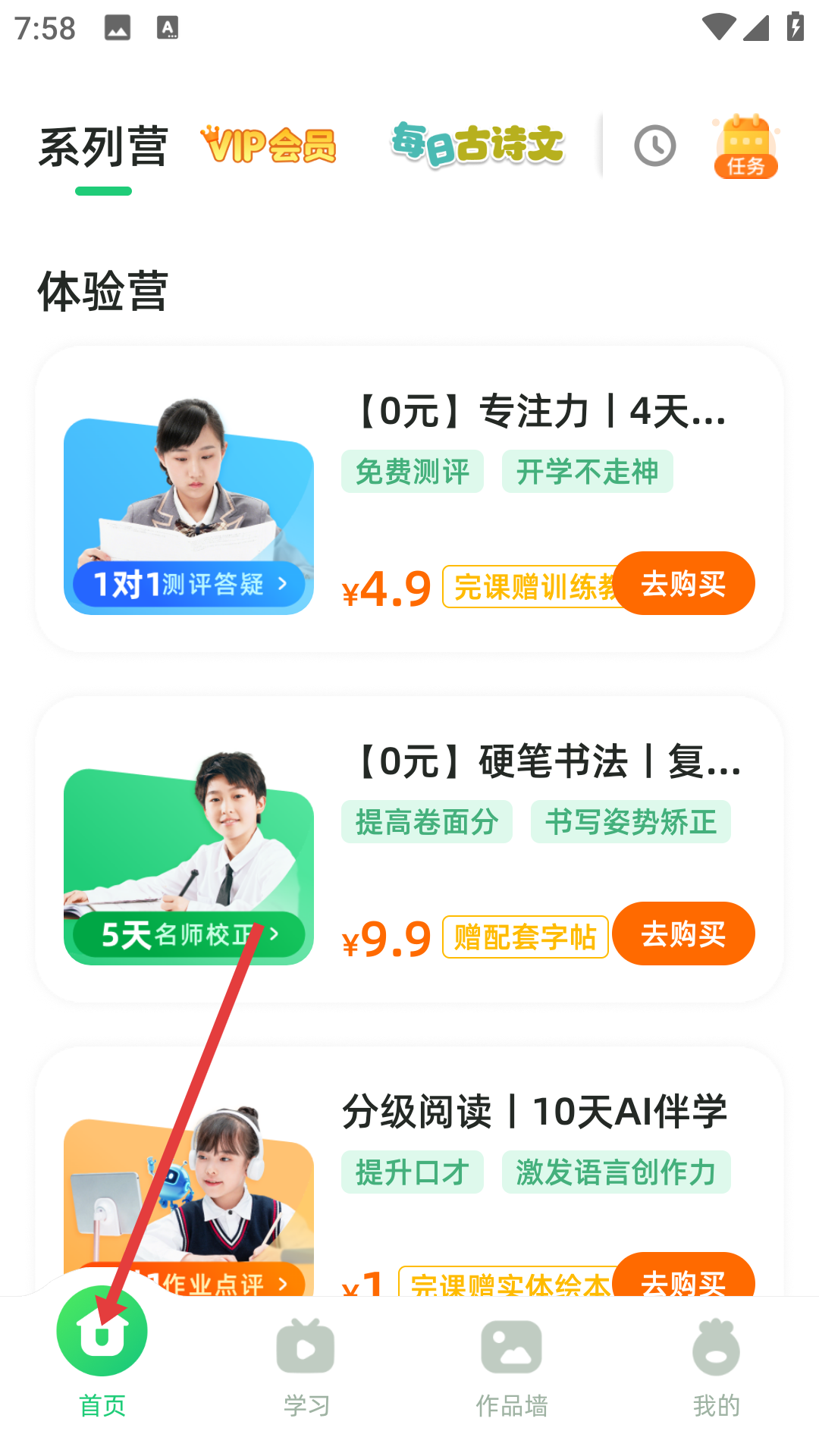The height and width of the screenshot is (1456, 819).
Task: Tap 去购买 for the ¥9.9 硬笔书法 course
Action: point(683,934)
